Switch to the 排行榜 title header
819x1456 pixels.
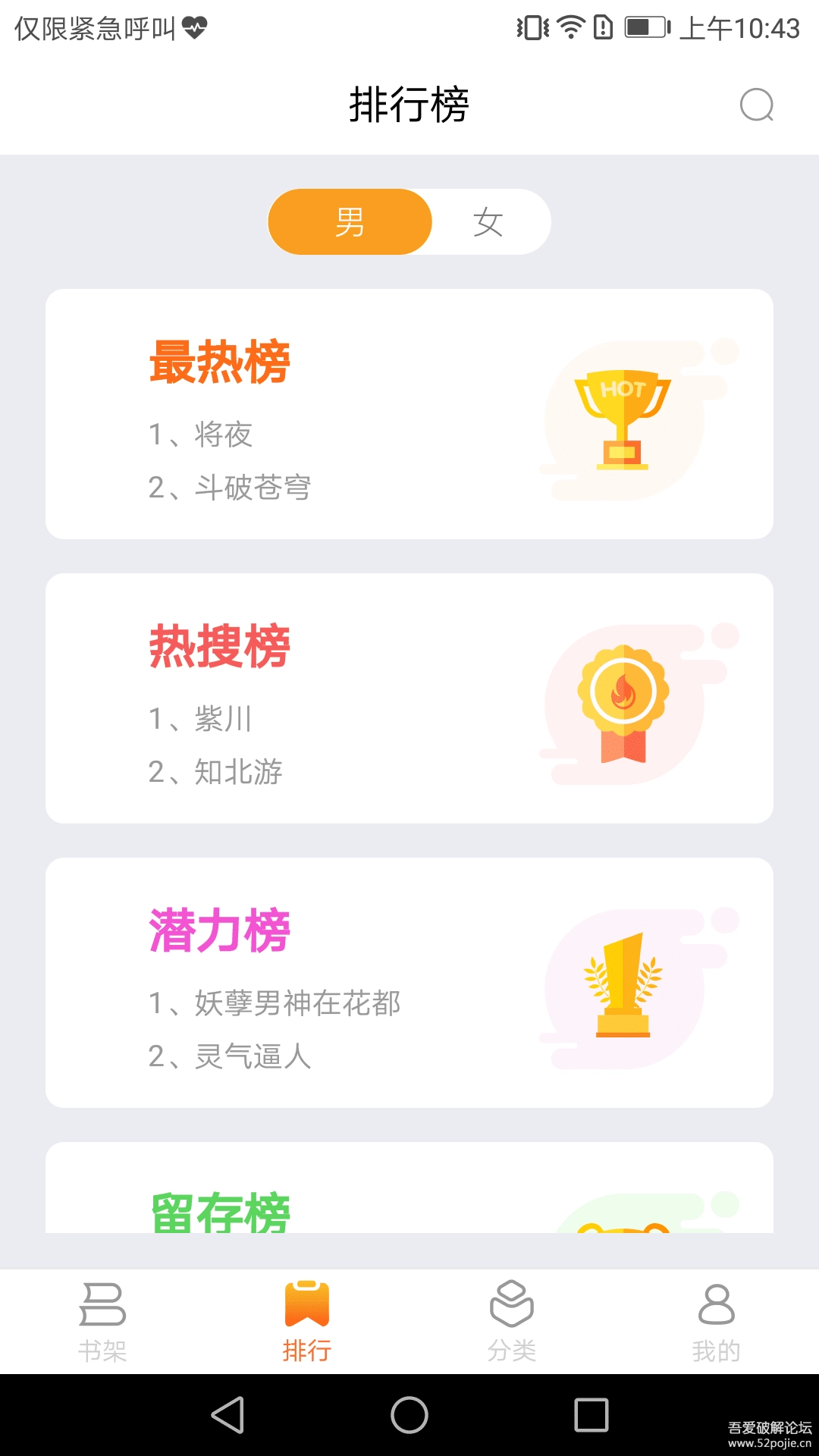click(x=409, y=106)
